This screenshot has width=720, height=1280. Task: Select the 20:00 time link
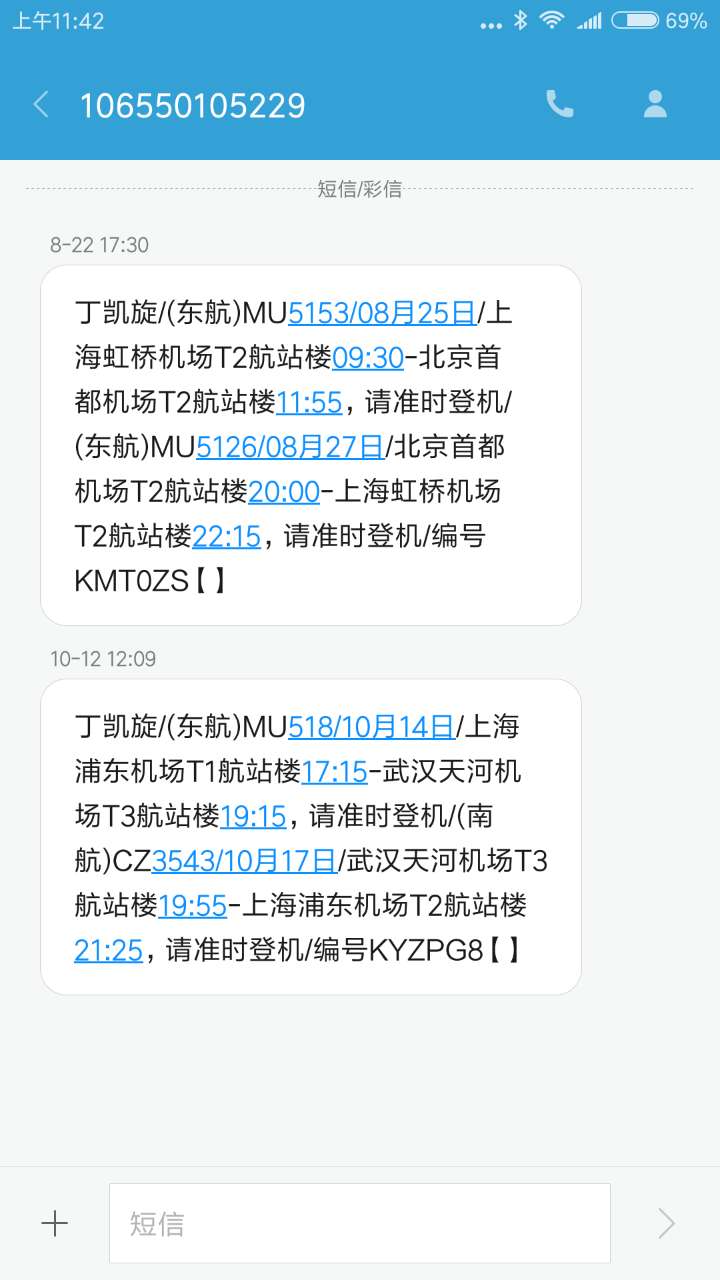pos(283,491)
